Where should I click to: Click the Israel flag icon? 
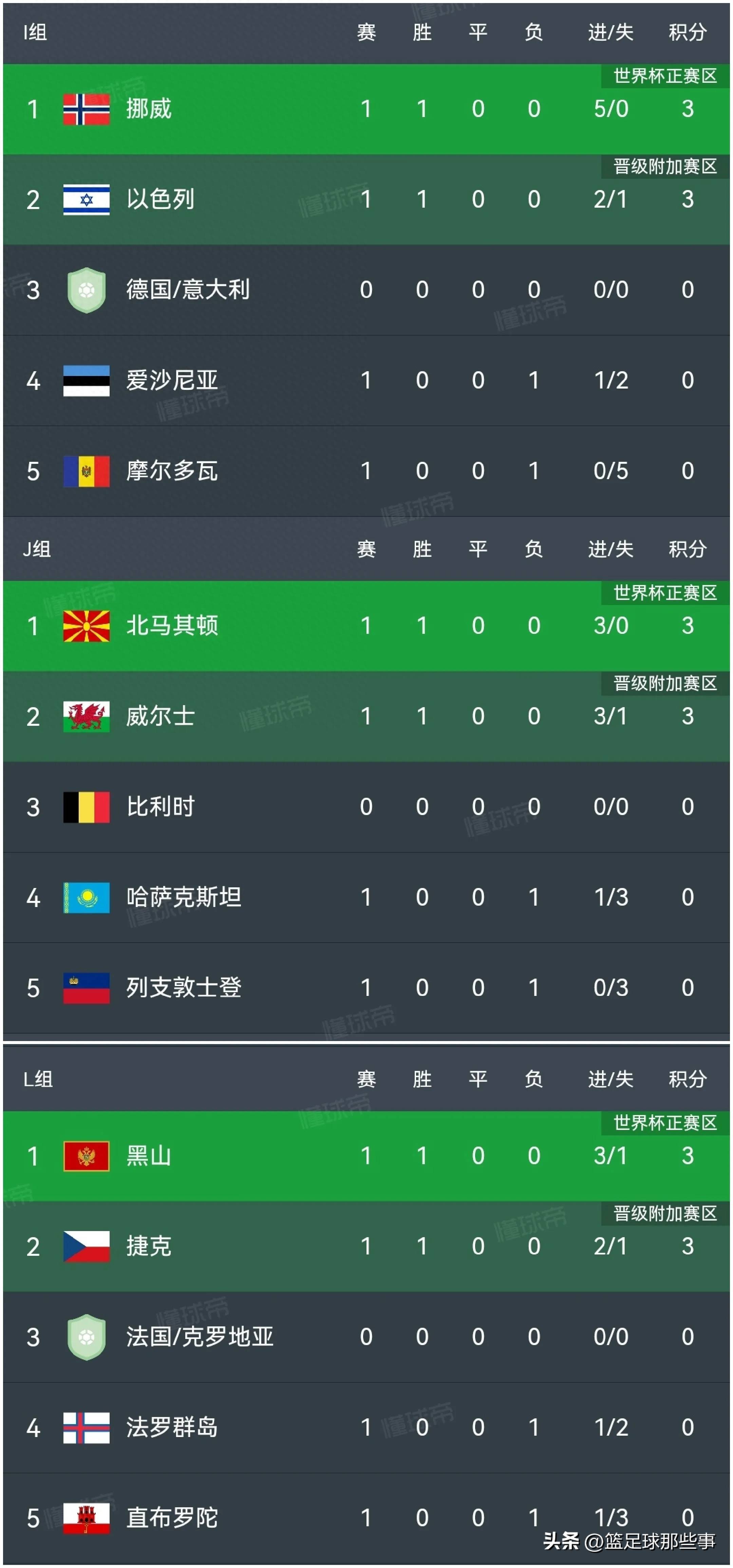(85, 199)
